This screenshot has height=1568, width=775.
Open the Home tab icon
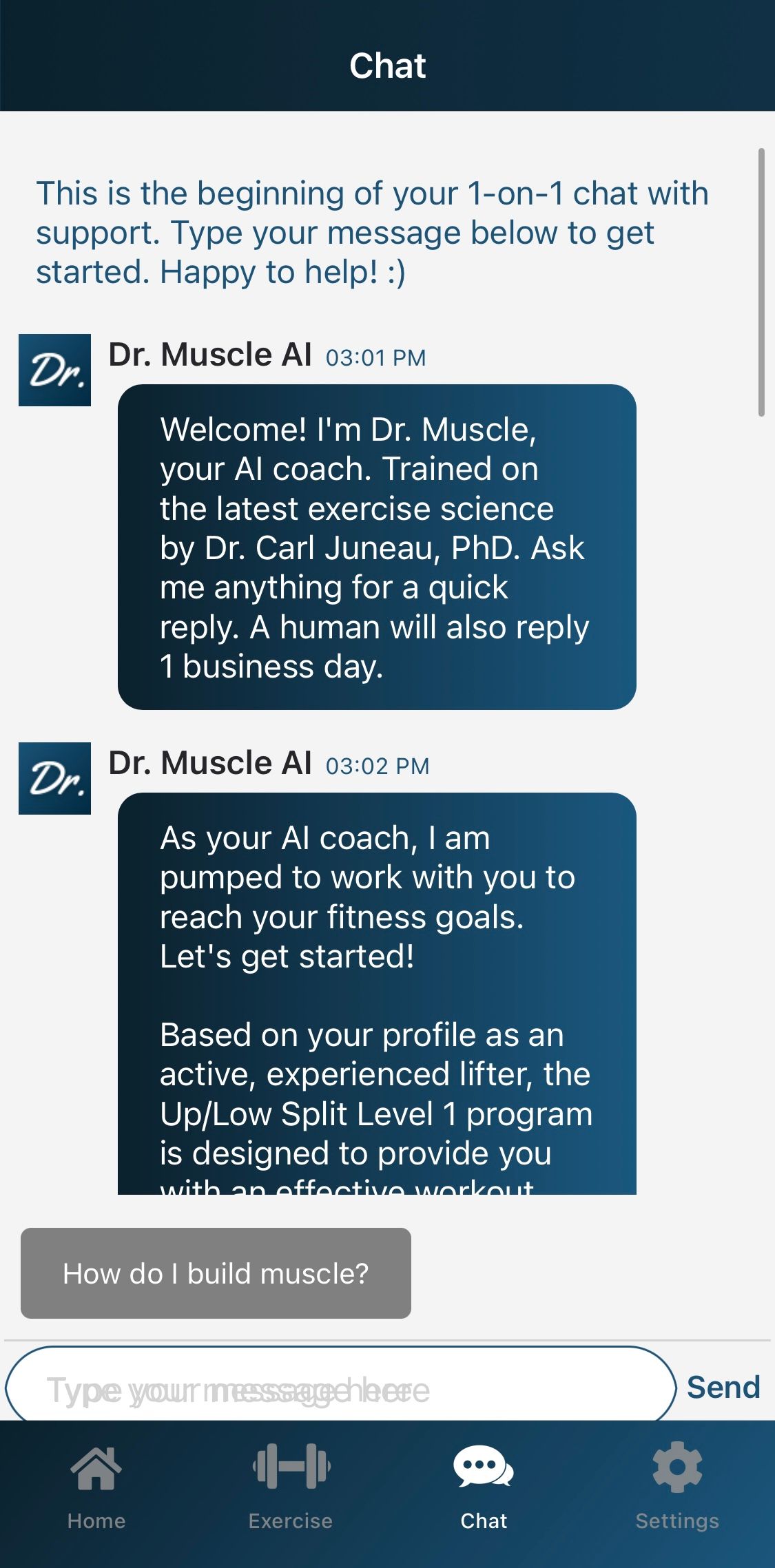95,1467
